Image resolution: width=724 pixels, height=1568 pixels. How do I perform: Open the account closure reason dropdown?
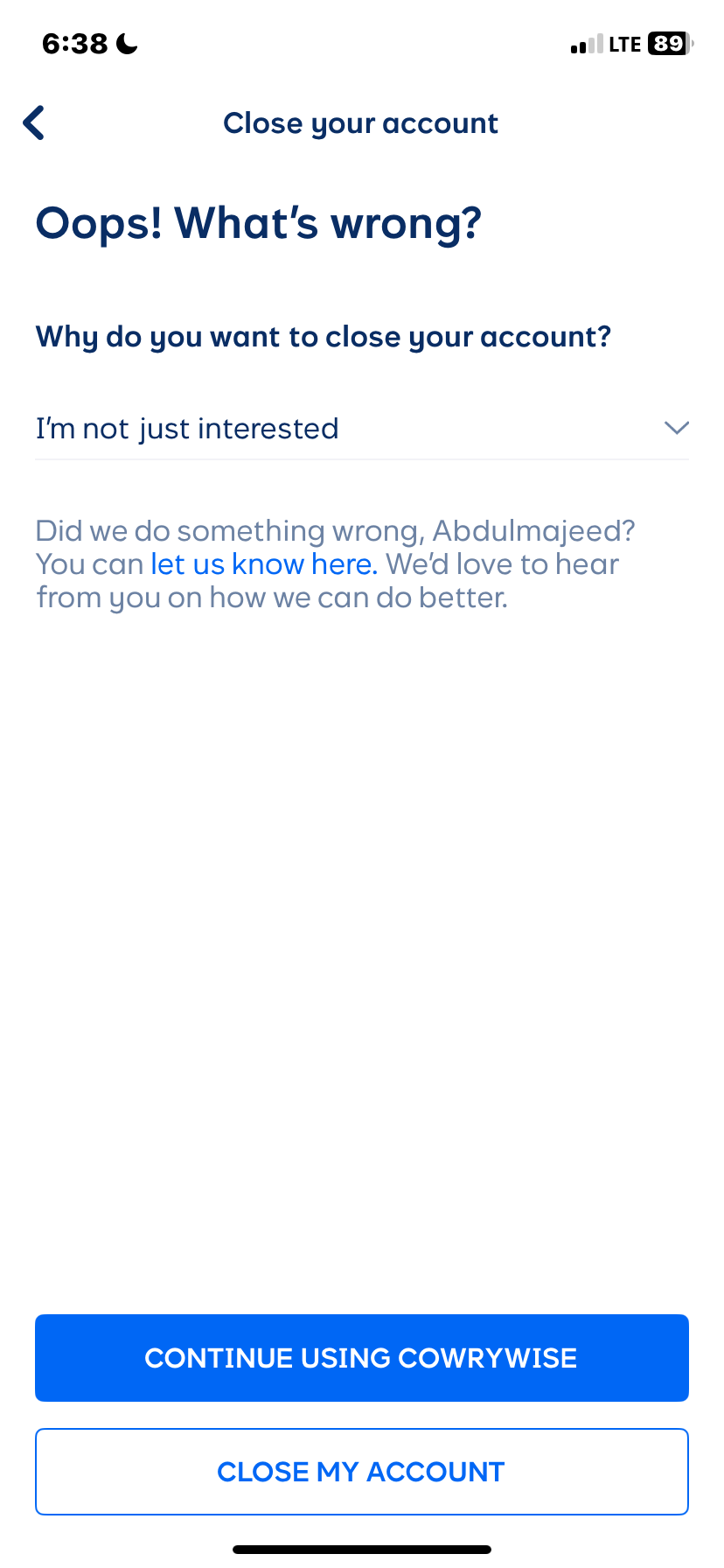pos(361,429)
